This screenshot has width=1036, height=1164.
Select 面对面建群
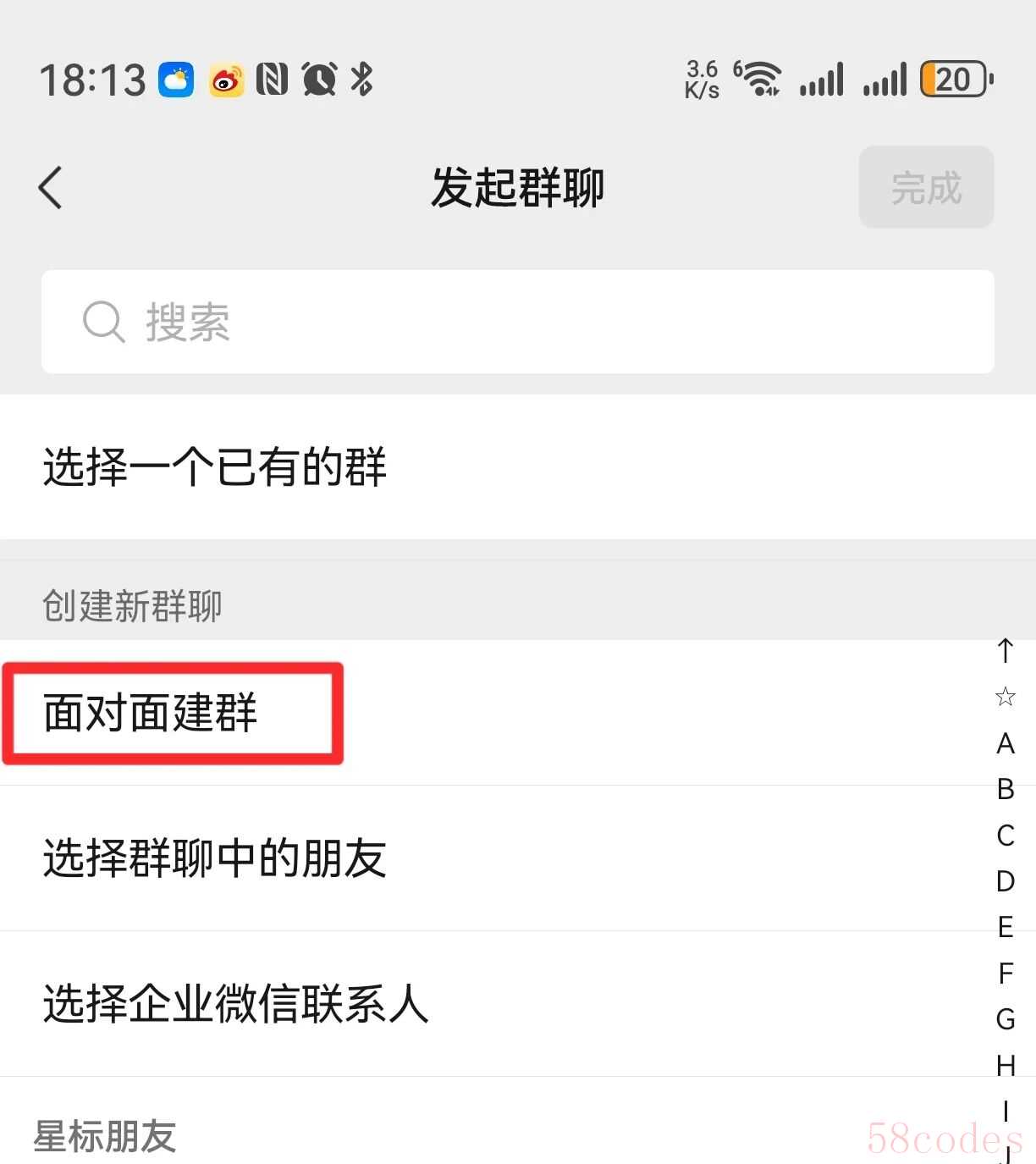coord(151,713)
